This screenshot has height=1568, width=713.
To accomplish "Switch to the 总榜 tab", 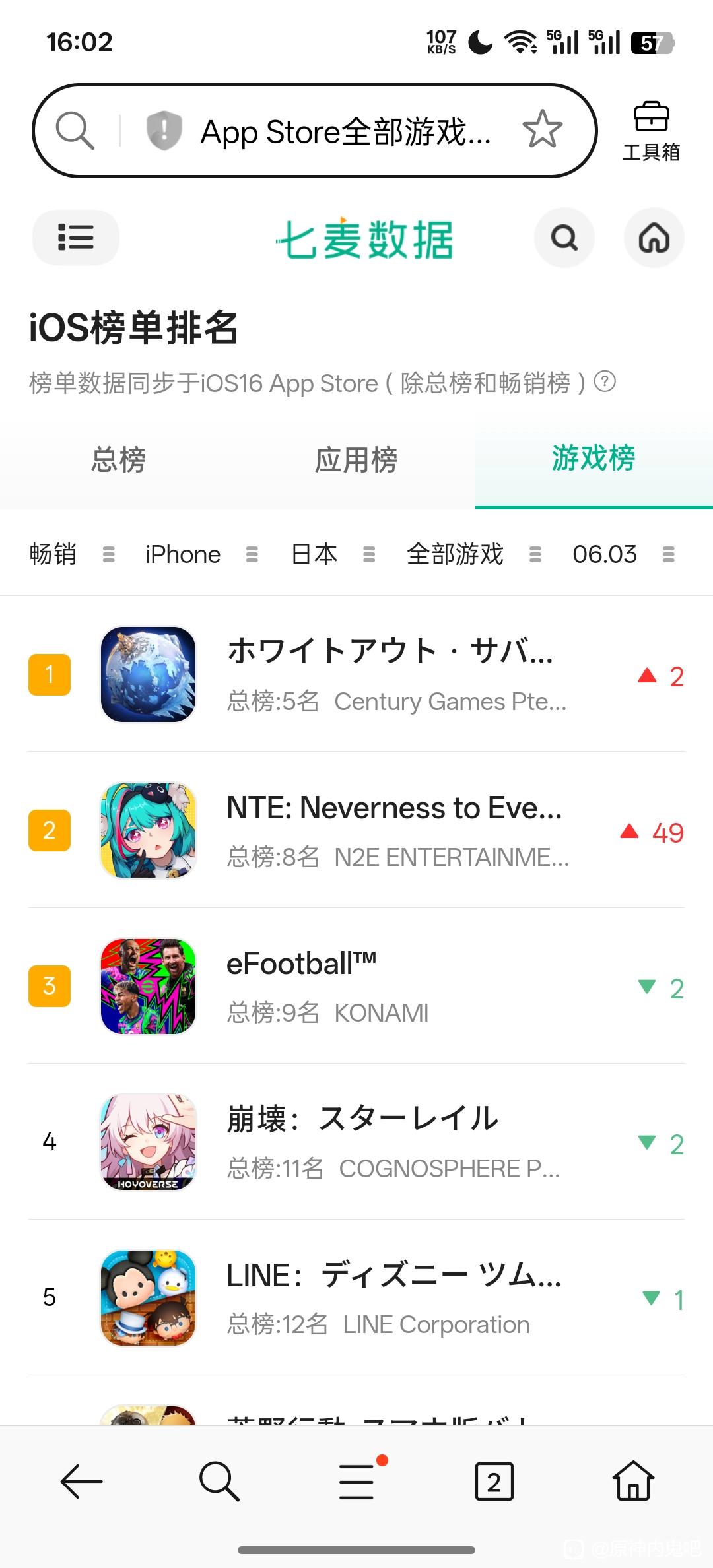I will pos(119,459).
